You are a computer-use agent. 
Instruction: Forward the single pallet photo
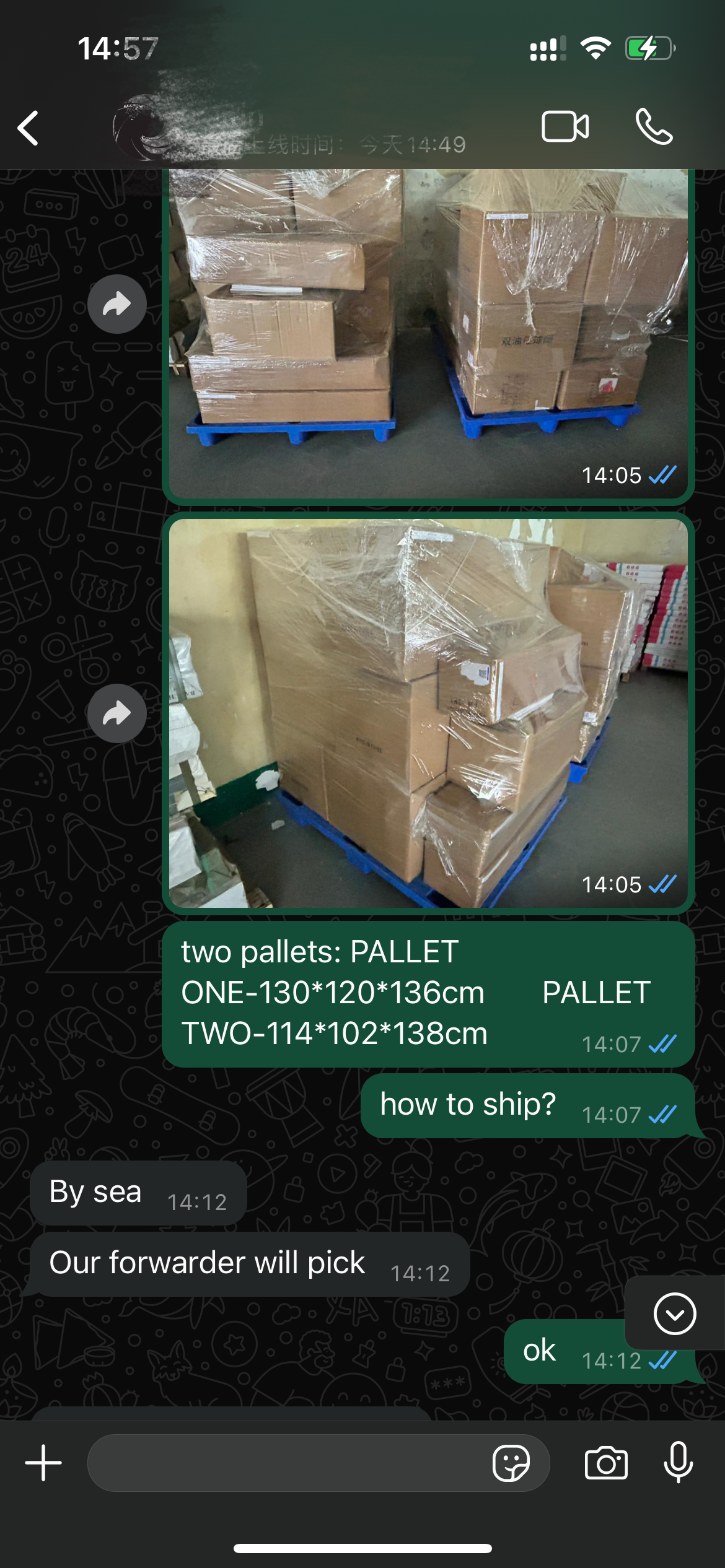116,713
